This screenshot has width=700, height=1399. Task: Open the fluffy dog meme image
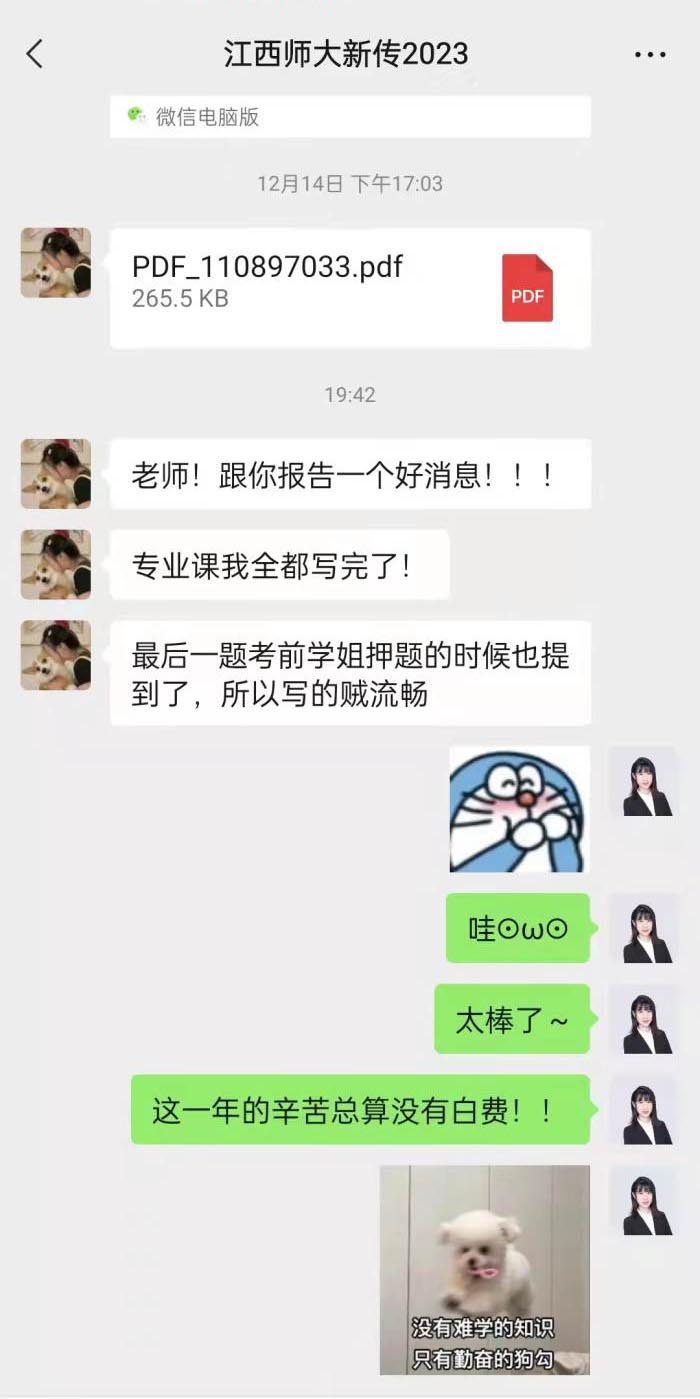(x=484, y=1269)
